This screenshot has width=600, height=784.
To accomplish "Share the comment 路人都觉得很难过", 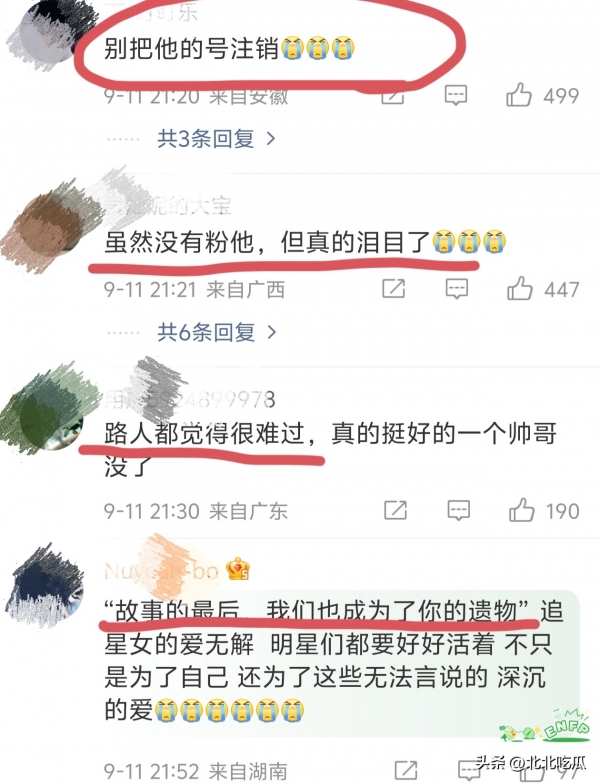I will coord(394,510).
